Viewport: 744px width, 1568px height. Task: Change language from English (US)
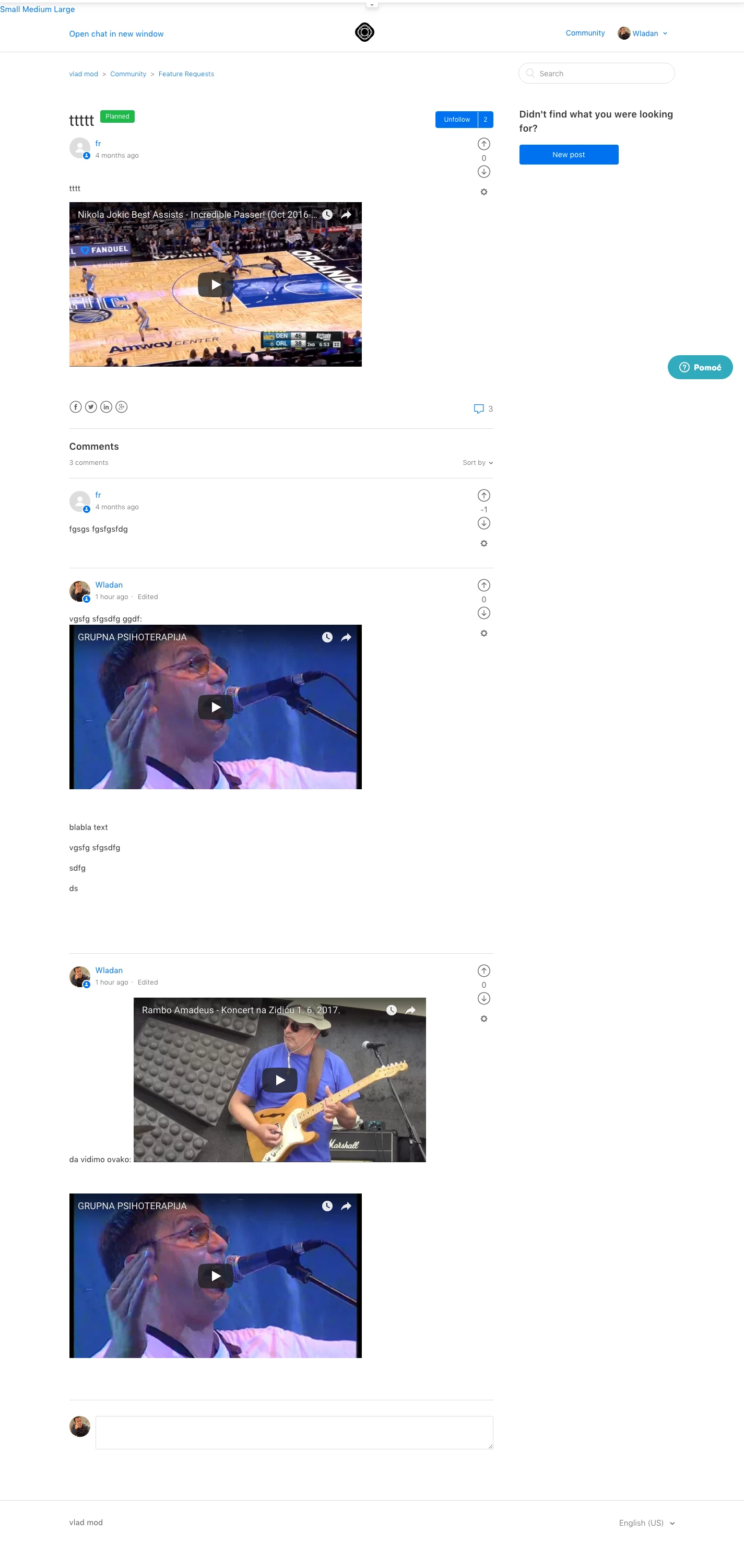click(x=646, y=1523)
